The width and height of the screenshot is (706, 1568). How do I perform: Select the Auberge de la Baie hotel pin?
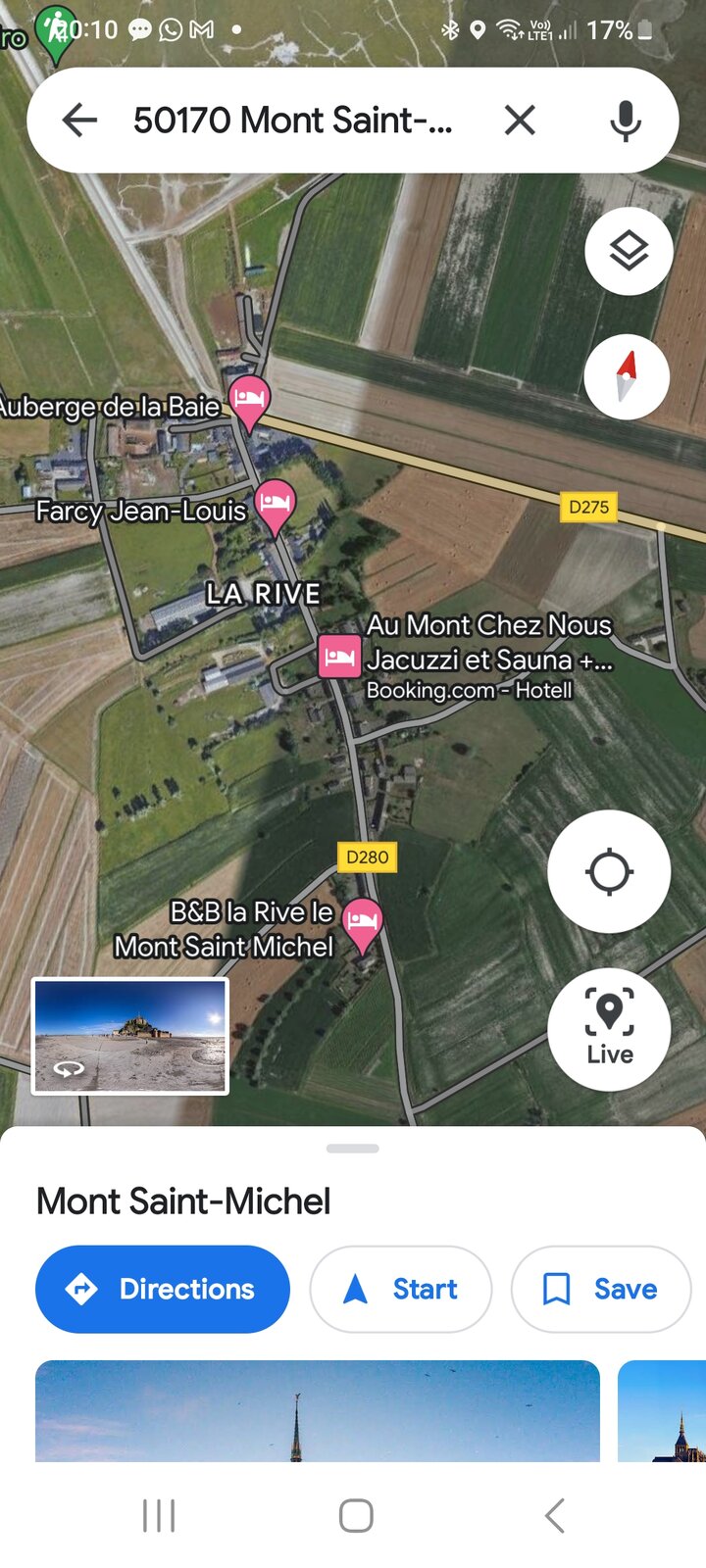click(249, 400)
